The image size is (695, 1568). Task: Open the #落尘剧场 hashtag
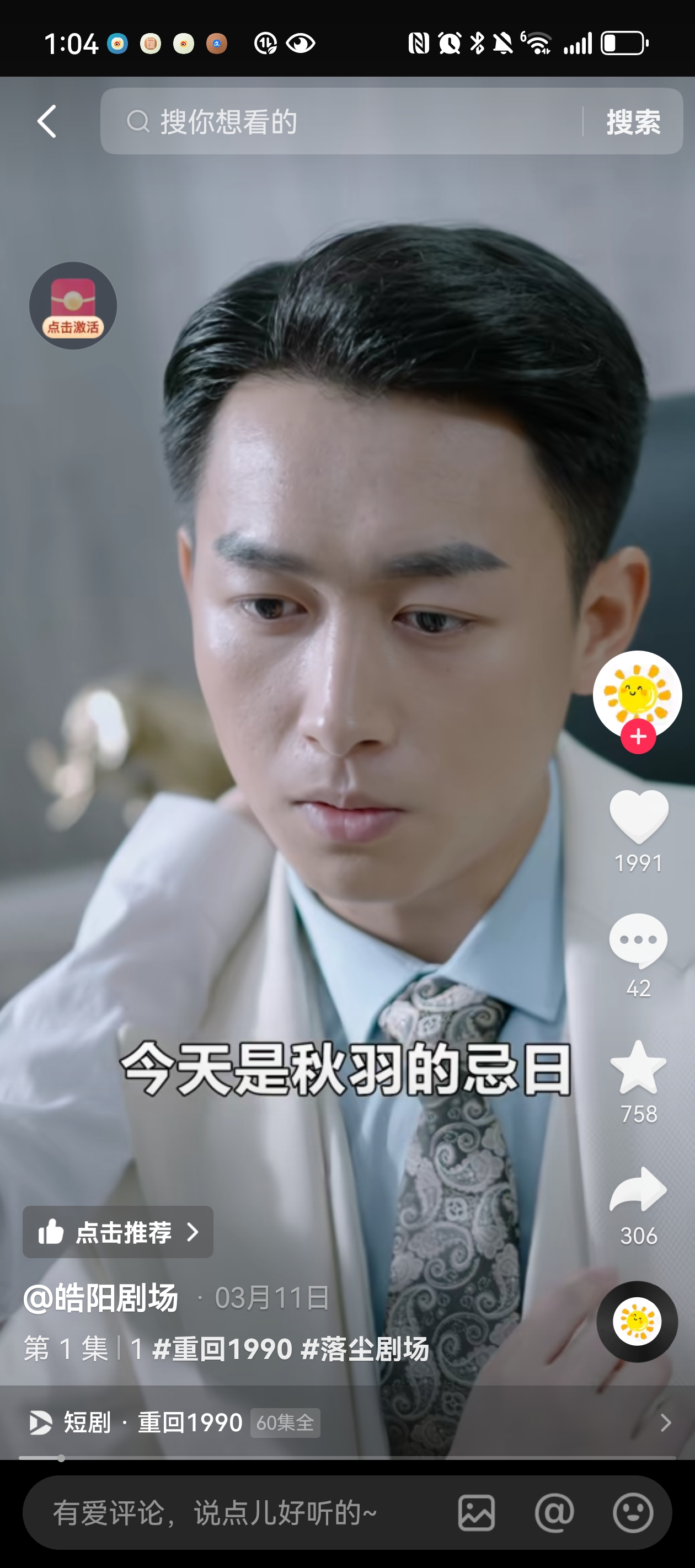coord(366,1350)
